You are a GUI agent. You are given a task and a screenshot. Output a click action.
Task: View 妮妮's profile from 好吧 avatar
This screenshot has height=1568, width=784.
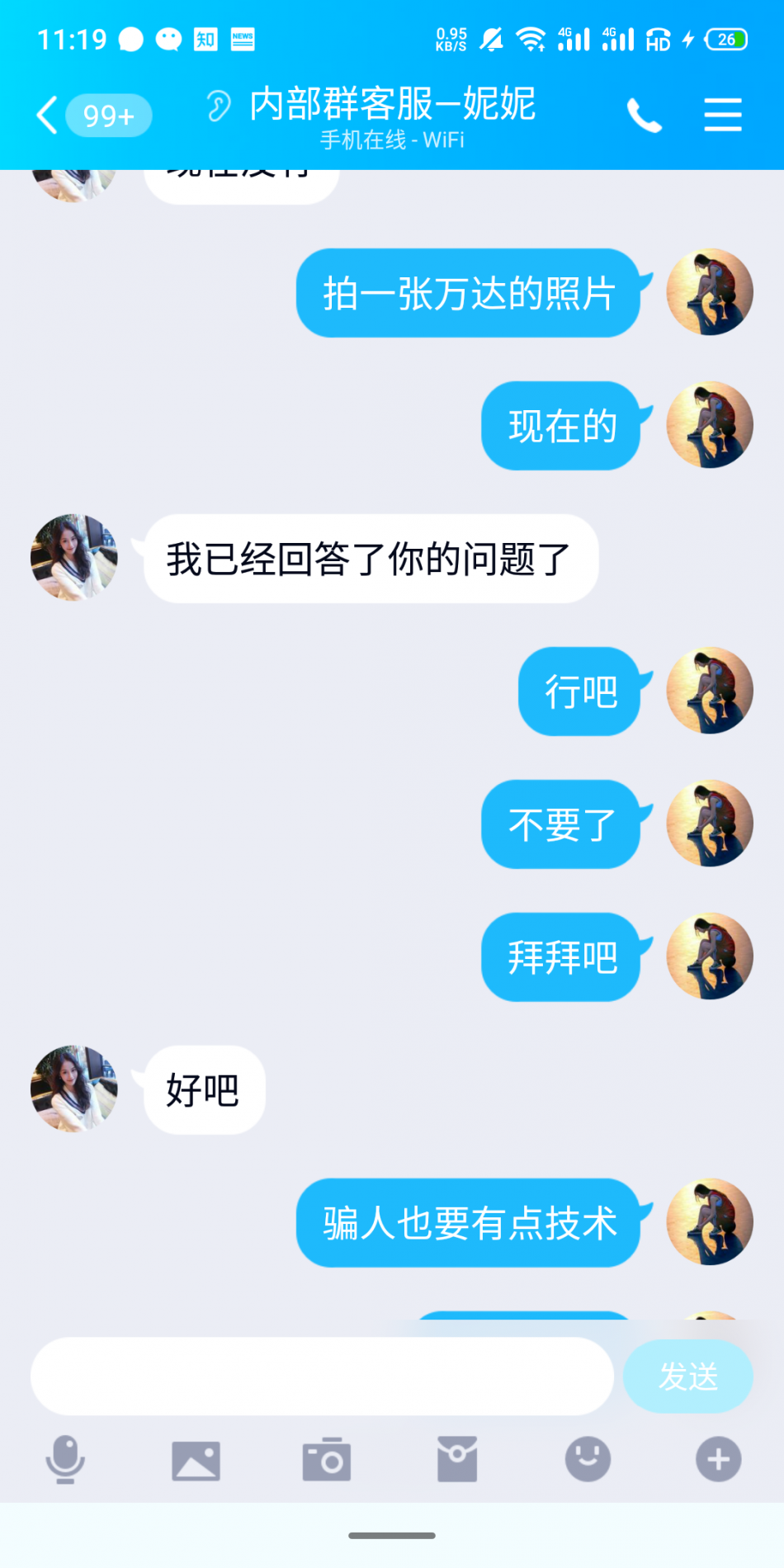tap(74, 1089)
